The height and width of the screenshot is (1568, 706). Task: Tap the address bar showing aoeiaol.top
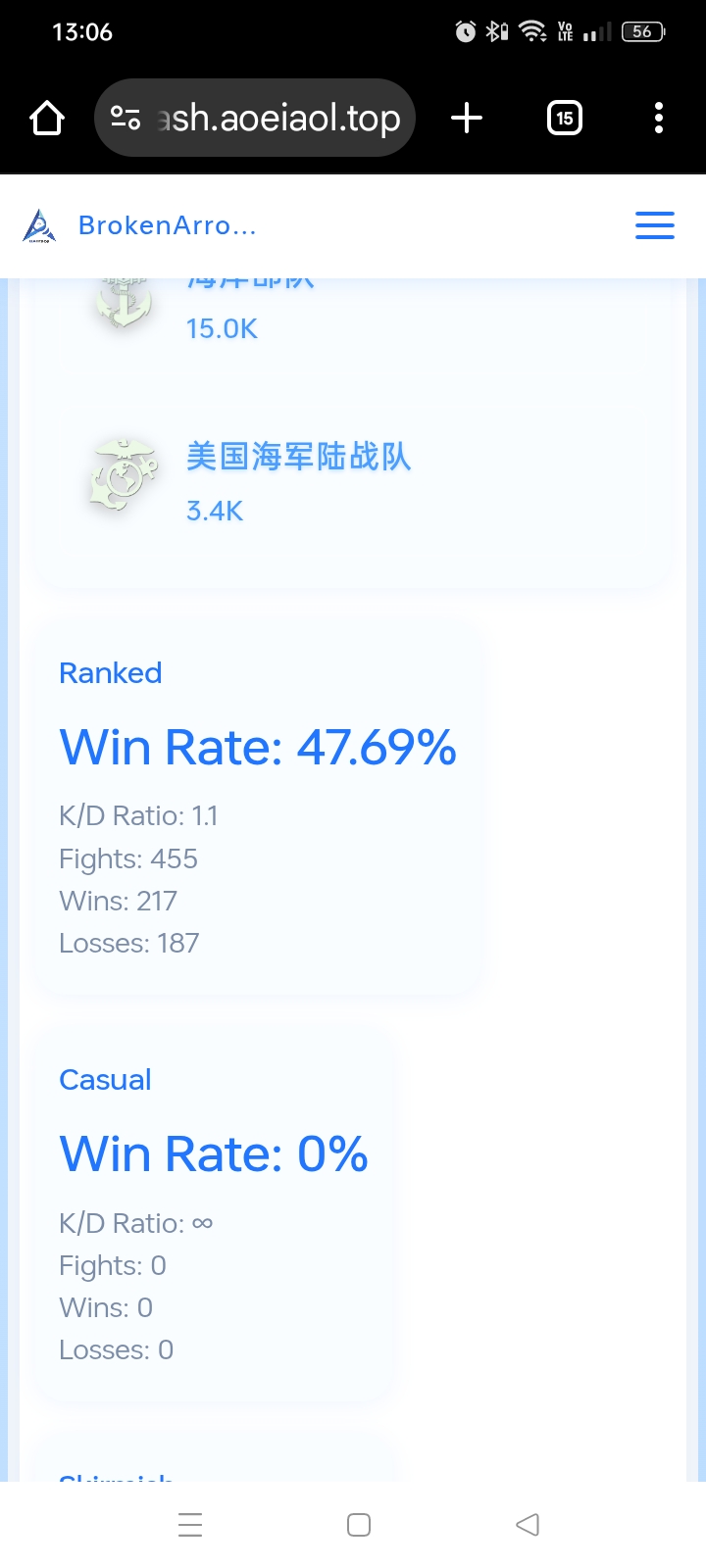(255, 119)
